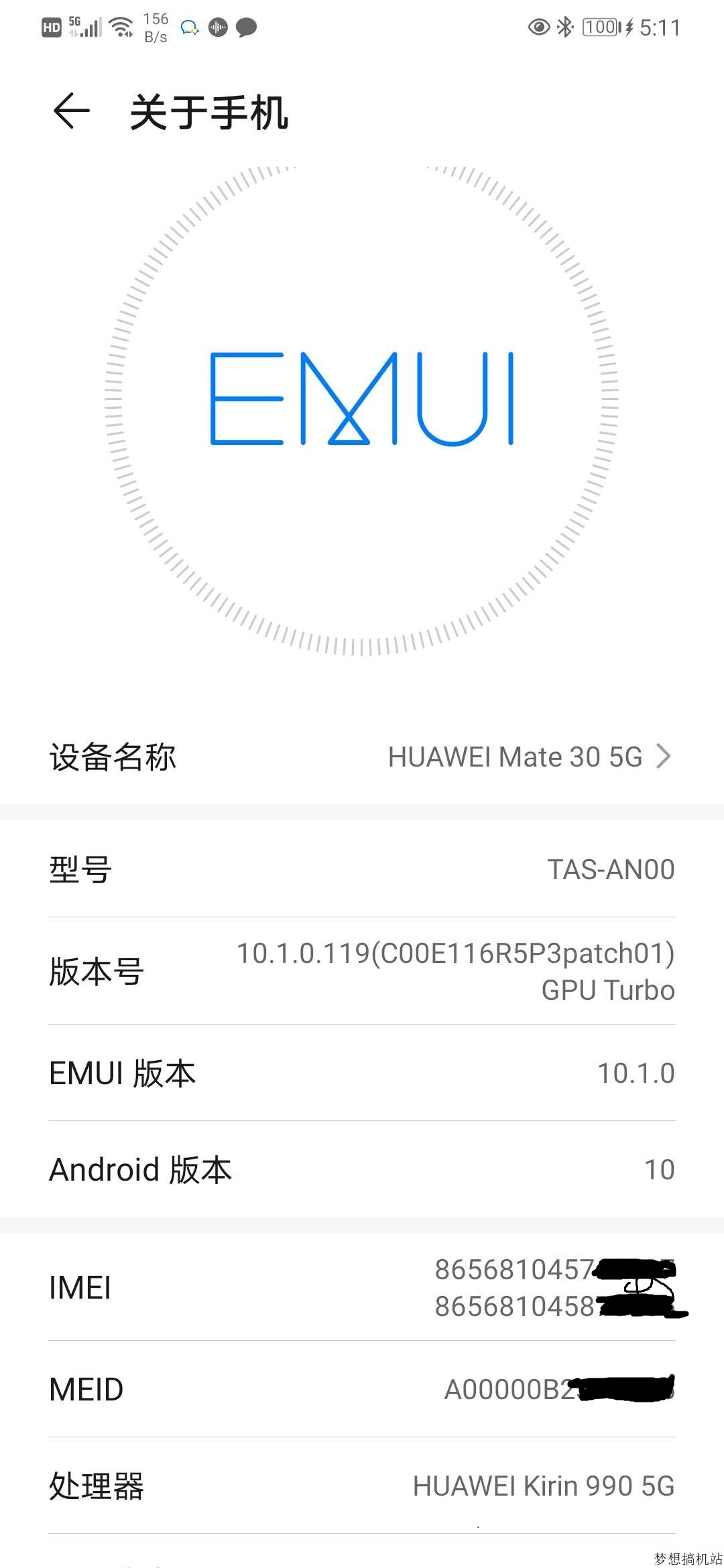
Task: Open the 设备名称 HUAWEI Mate 30 5G entry
Action: coord(362,756)
